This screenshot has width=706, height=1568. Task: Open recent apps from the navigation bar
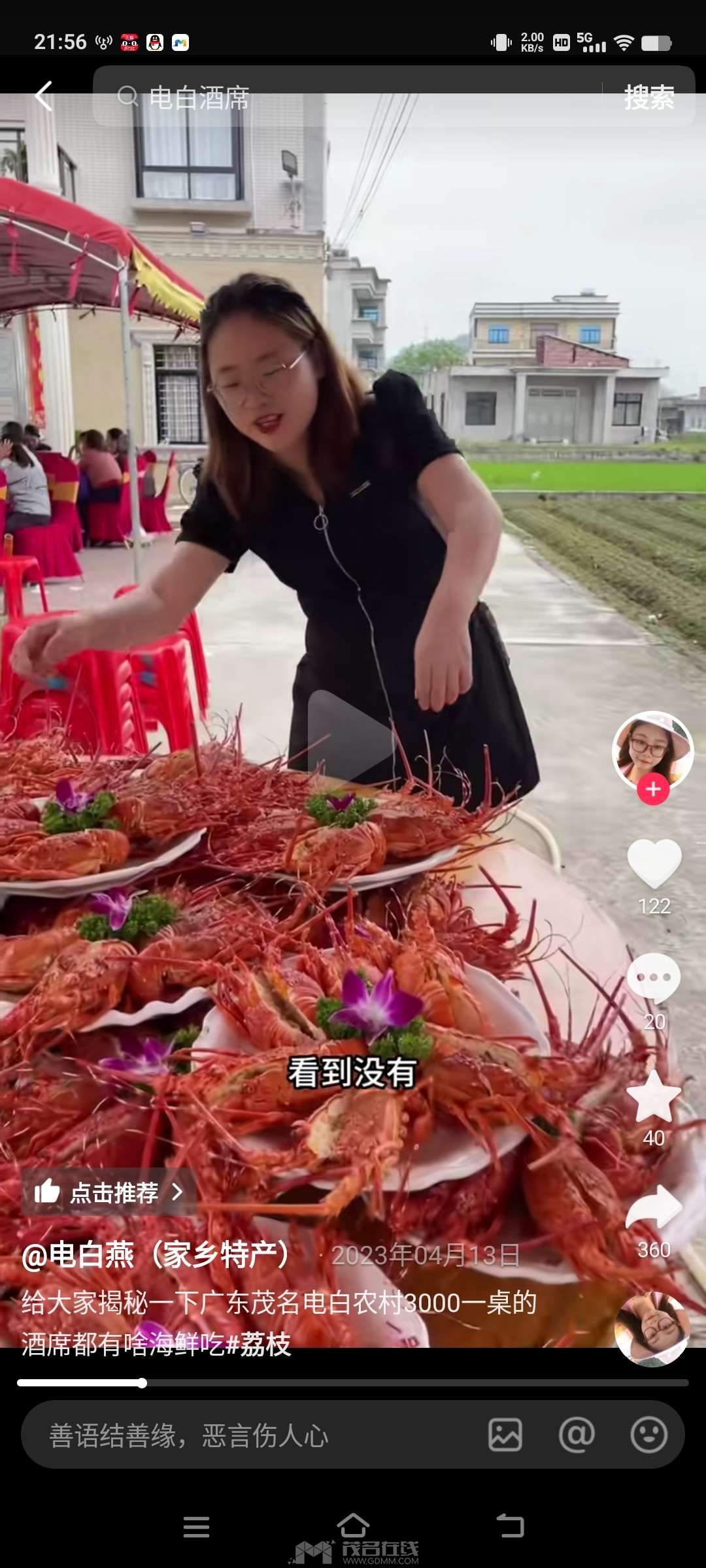196,1527
